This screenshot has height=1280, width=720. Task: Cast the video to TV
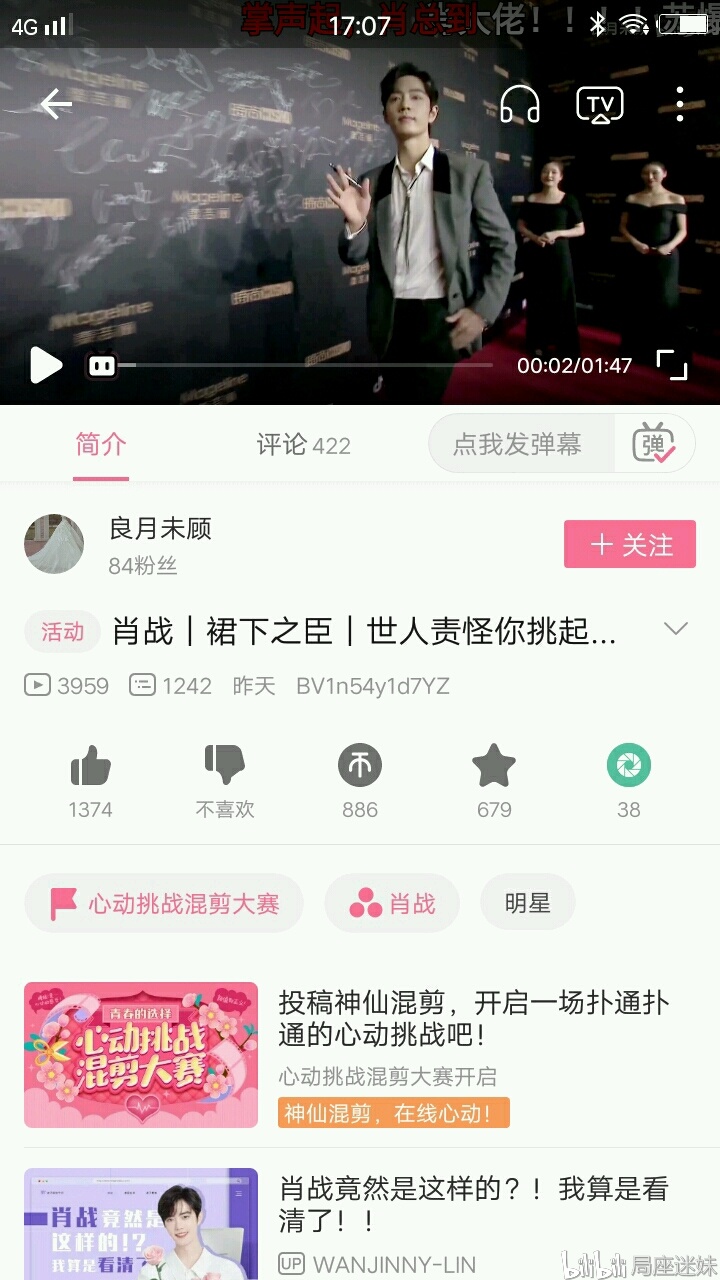click(x=600, y=104)
